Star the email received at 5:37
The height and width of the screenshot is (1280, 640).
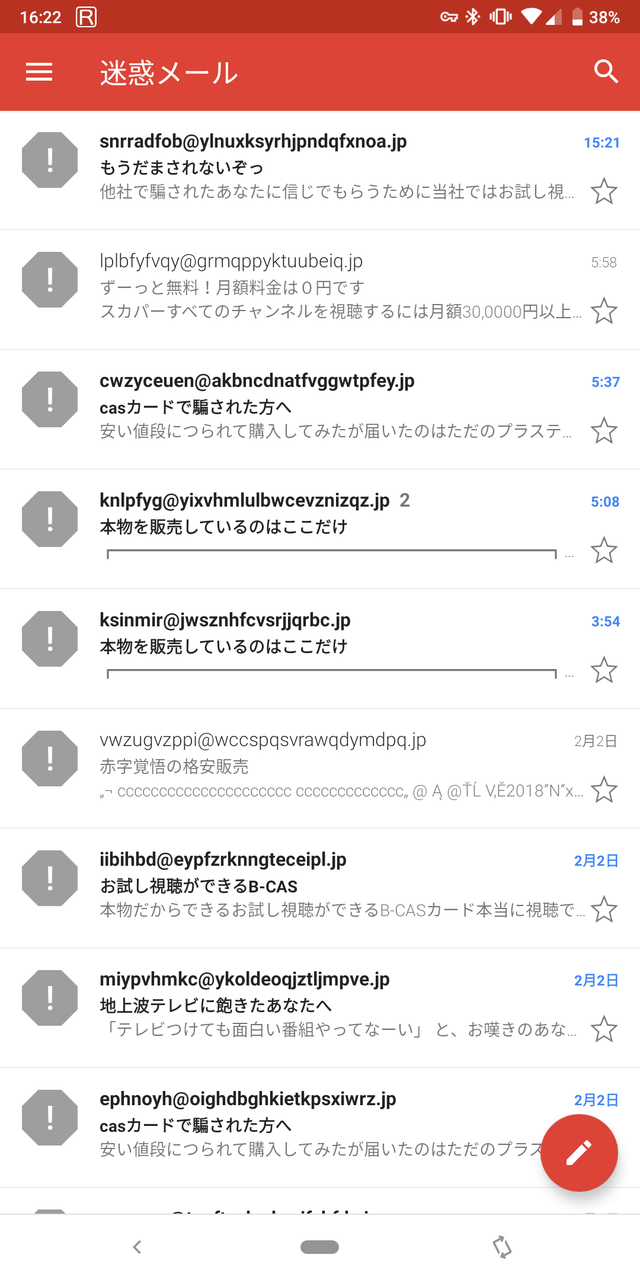[x=604, y=431]
